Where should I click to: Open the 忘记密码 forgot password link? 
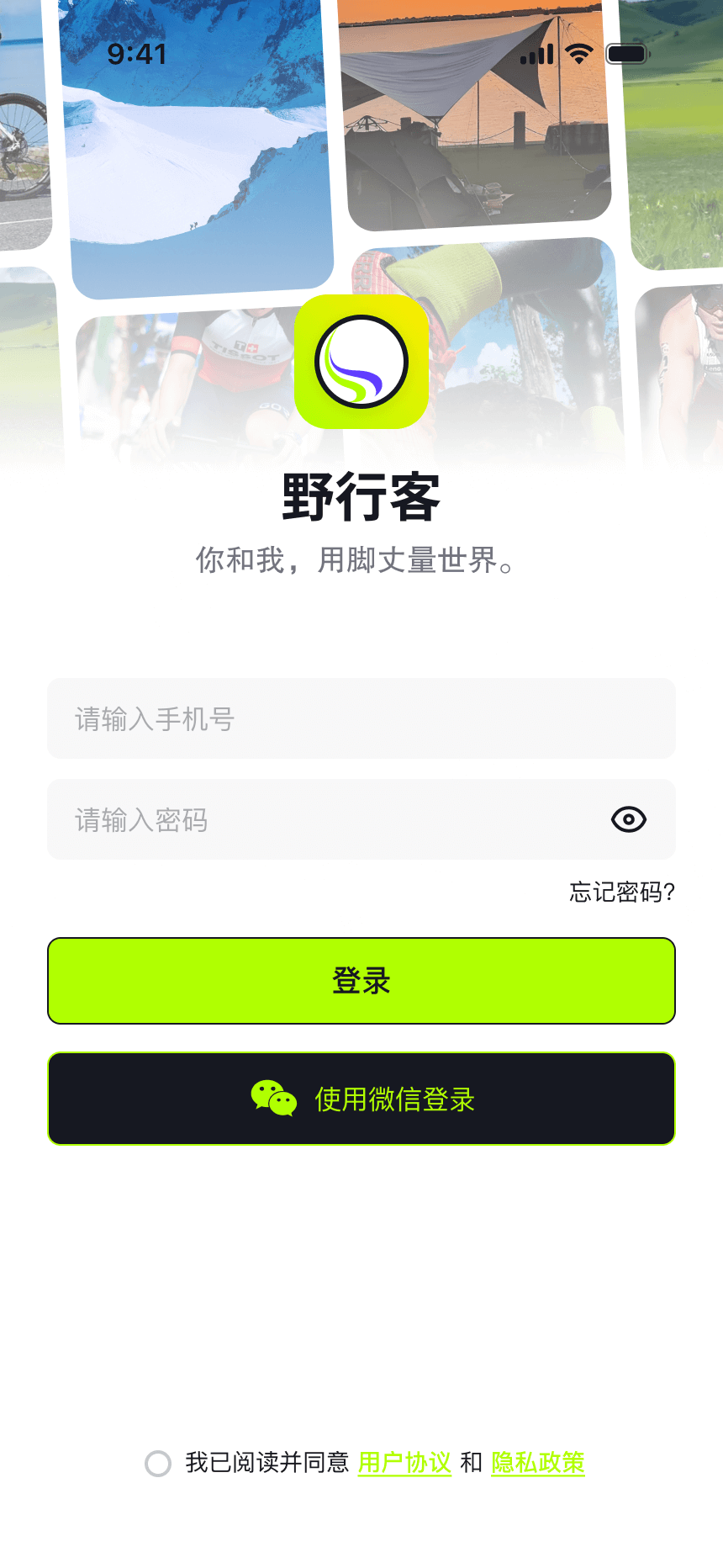click(621, 892)
